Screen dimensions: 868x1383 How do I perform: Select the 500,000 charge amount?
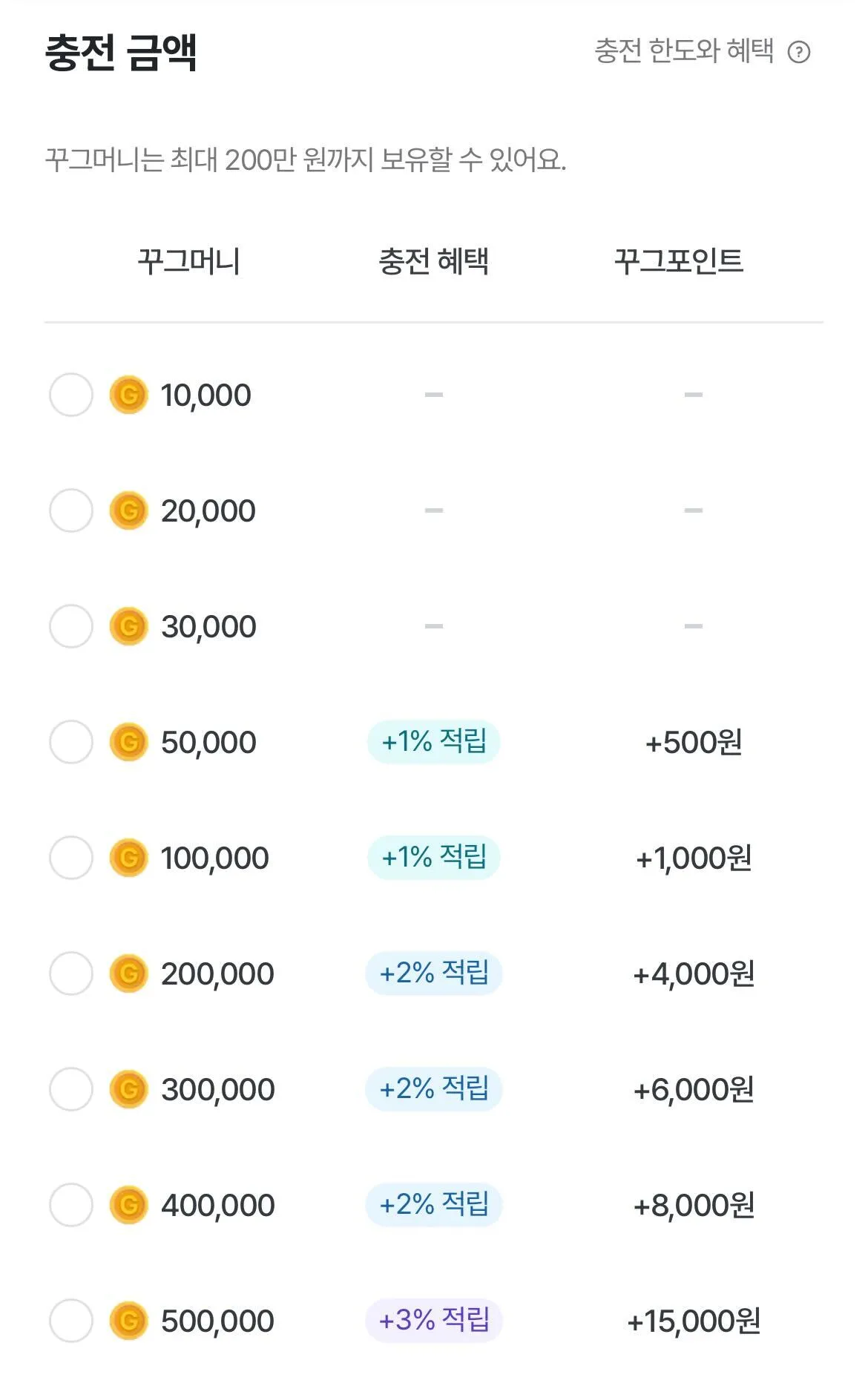tap(71, 1321)
